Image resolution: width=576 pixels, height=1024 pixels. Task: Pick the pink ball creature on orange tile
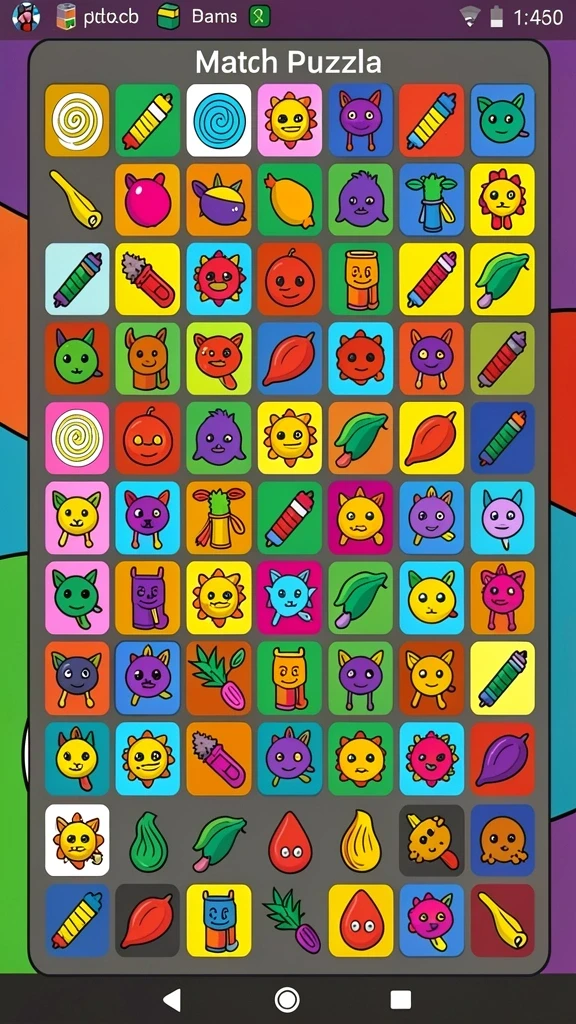[x=148, y=199]
